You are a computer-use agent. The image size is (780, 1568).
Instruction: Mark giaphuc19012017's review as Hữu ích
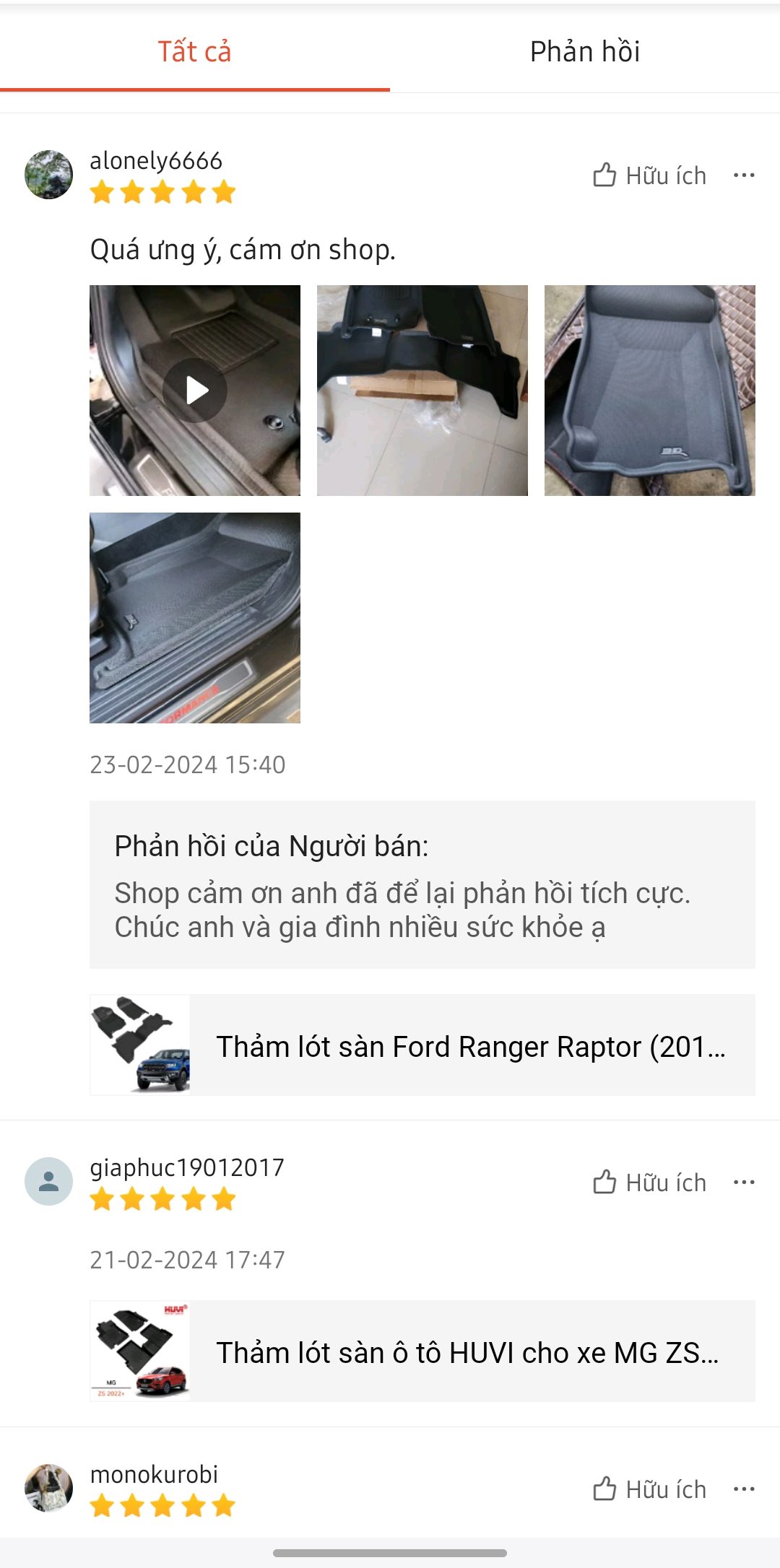(649, 1182)
